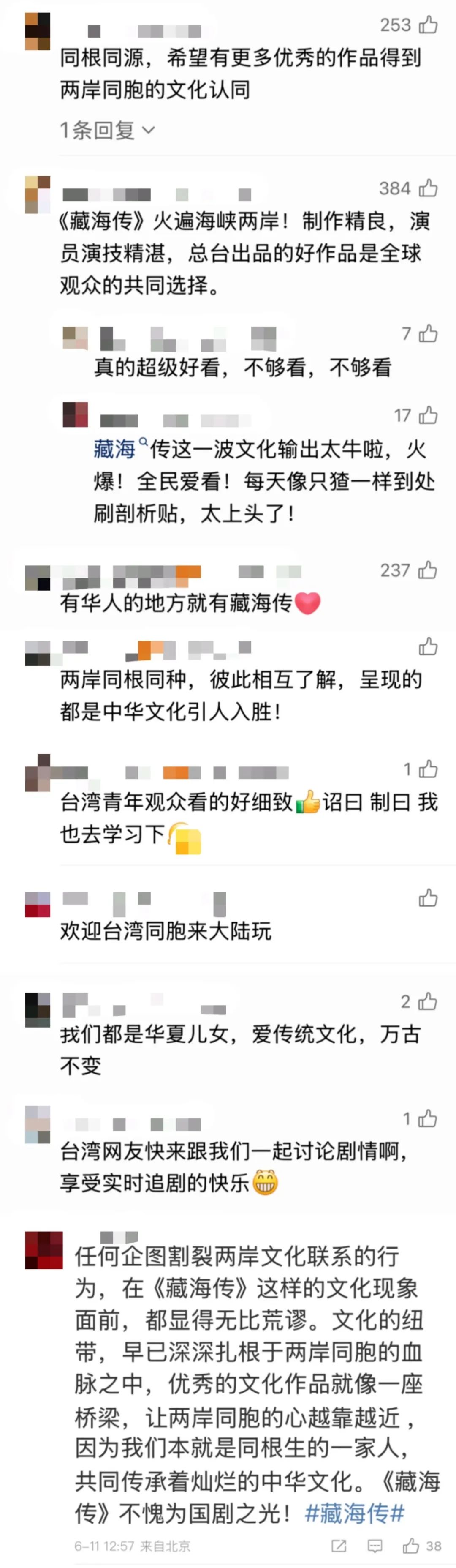The image size is (456, 1568).
Task: Like the comment 有华人的地方就有藏海传
Action: 428,570
